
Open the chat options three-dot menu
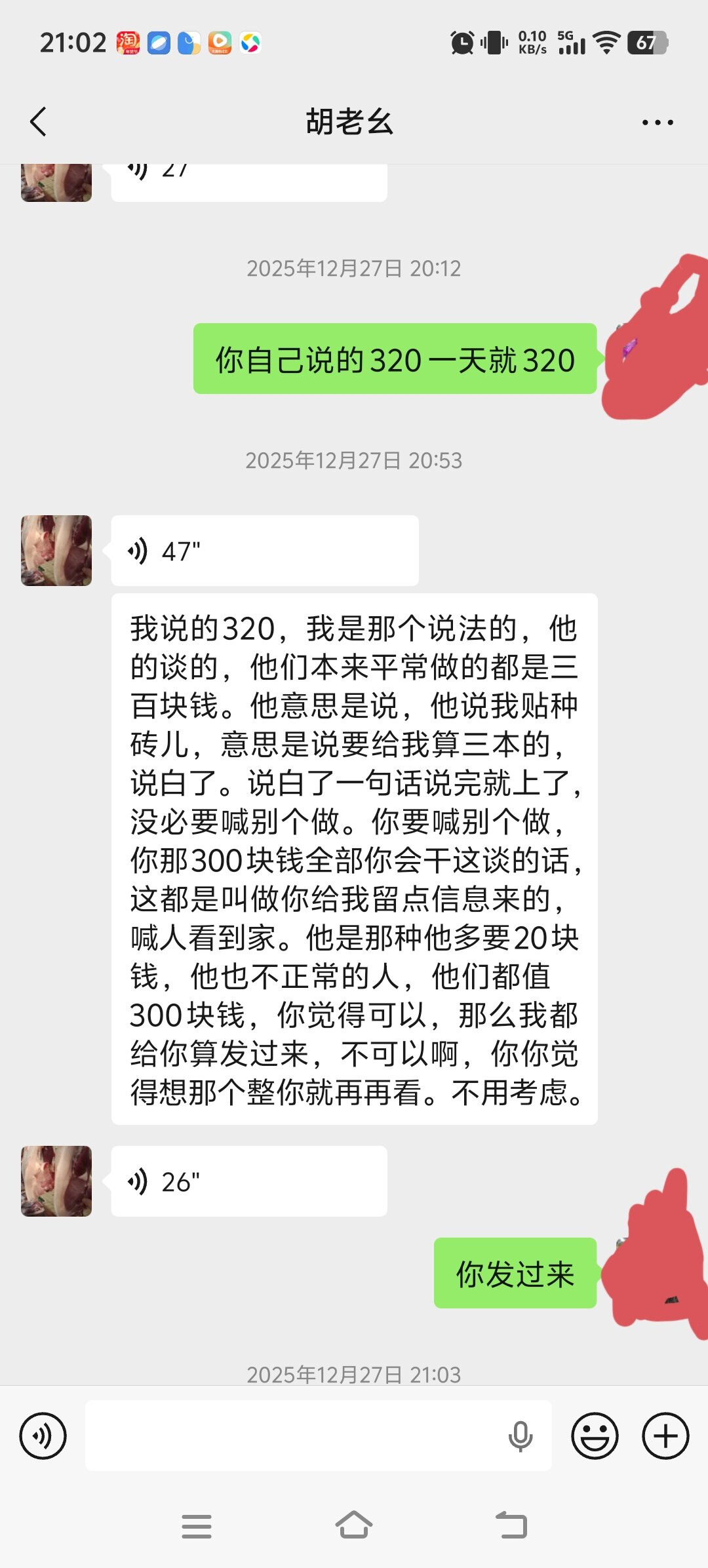pyautogui.click(x=658, y=123)
